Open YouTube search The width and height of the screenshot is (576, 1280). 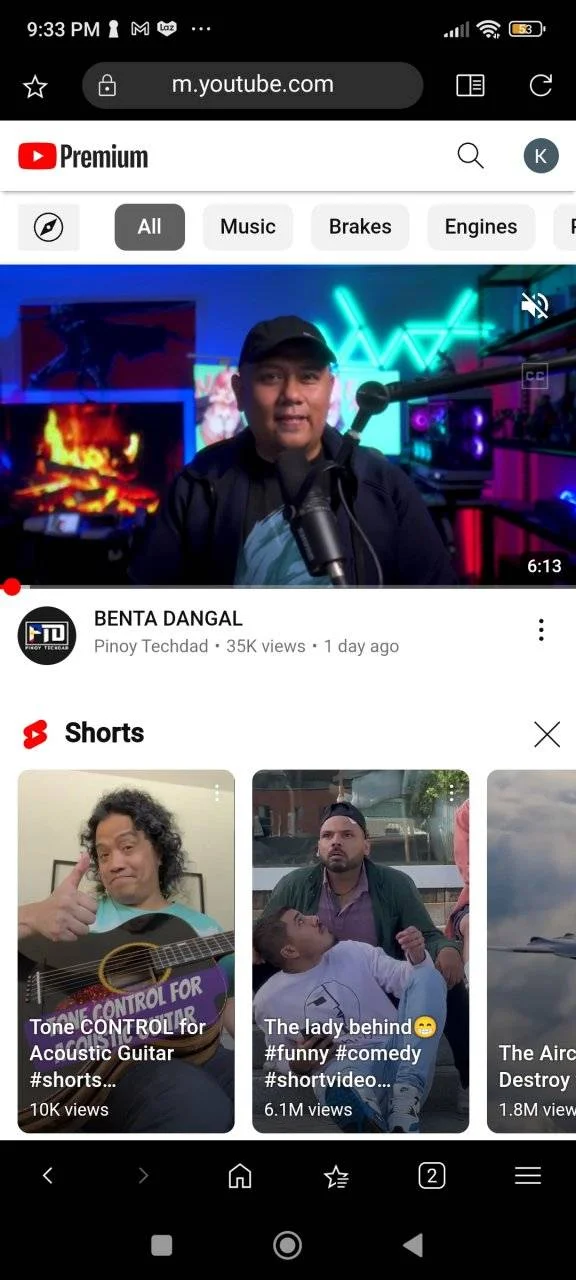(x=470, y=156)
